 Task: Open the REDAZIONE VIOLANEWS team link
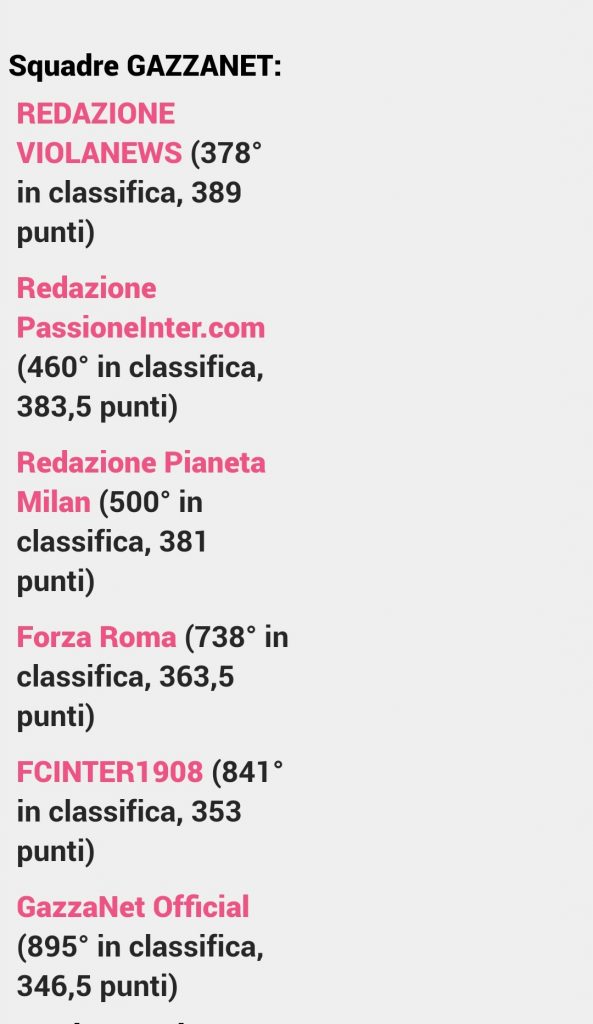[x=98, y=133]
